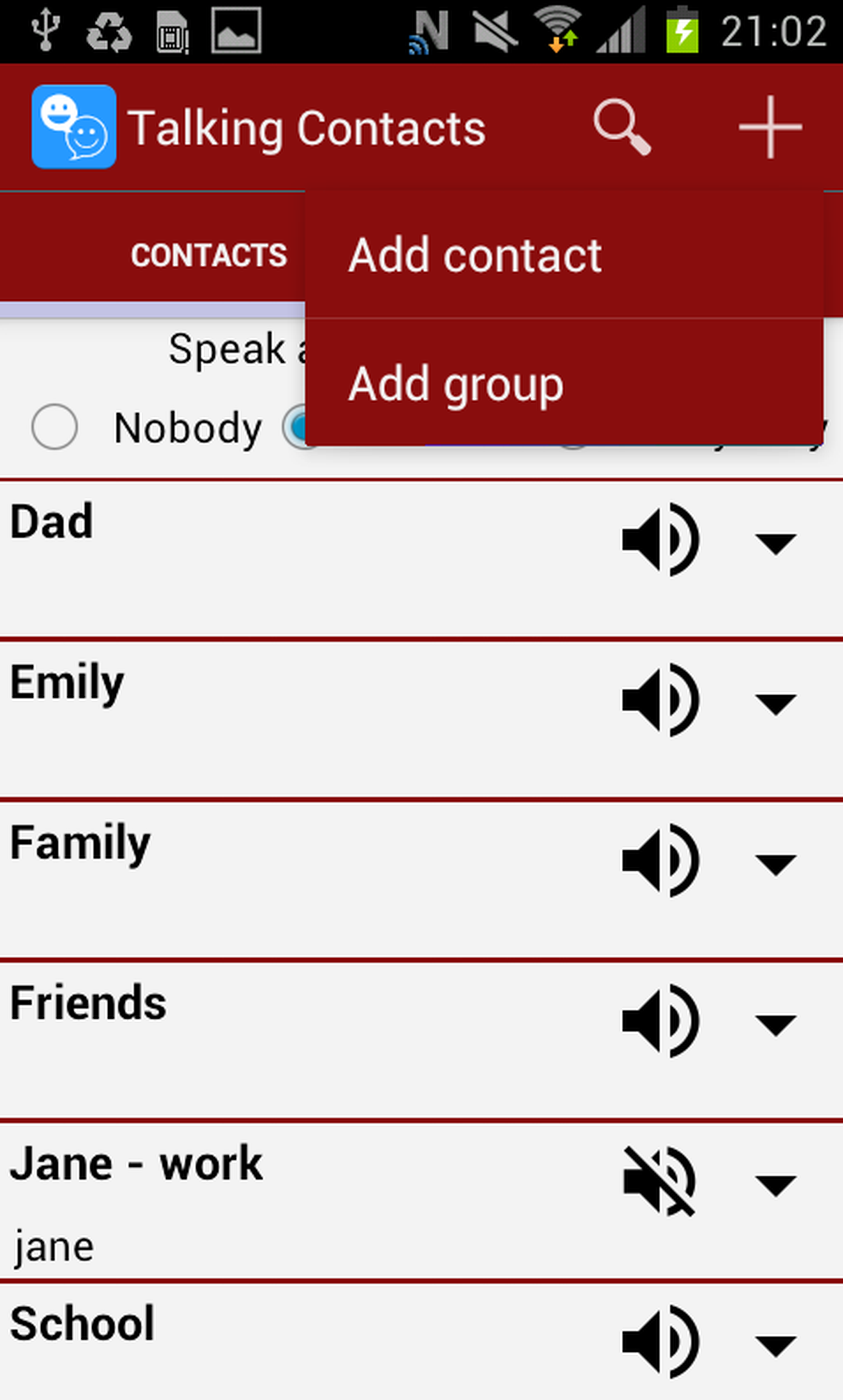Viewport: 843px width, 1400px height.
Task: Select the Nobody radio option
Action: pyautogui.click(x=54, y=426)
